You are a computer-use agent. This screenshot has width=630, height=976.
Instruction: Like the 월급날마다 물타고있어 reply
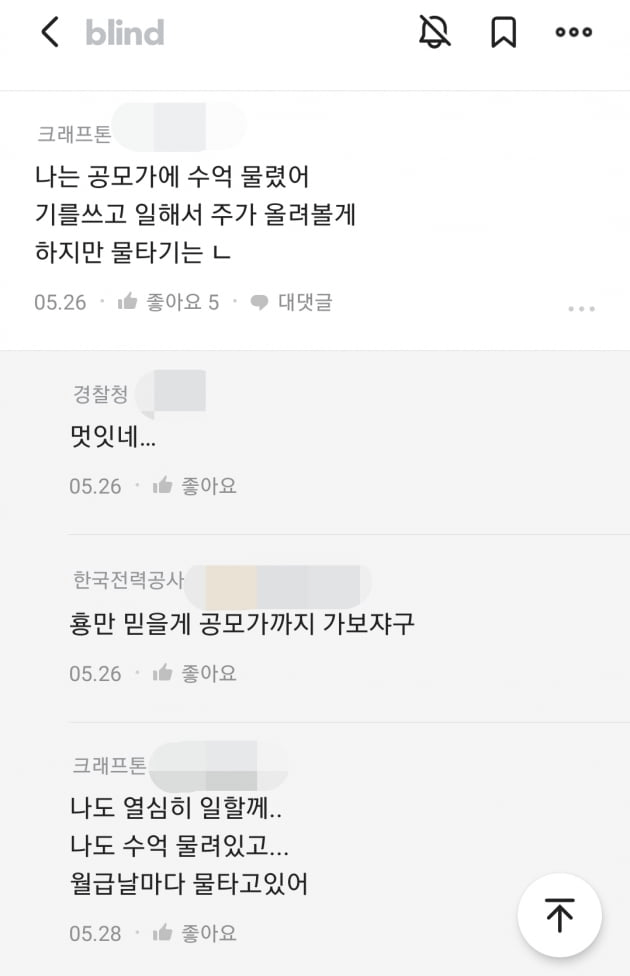[x=195, y=933]
